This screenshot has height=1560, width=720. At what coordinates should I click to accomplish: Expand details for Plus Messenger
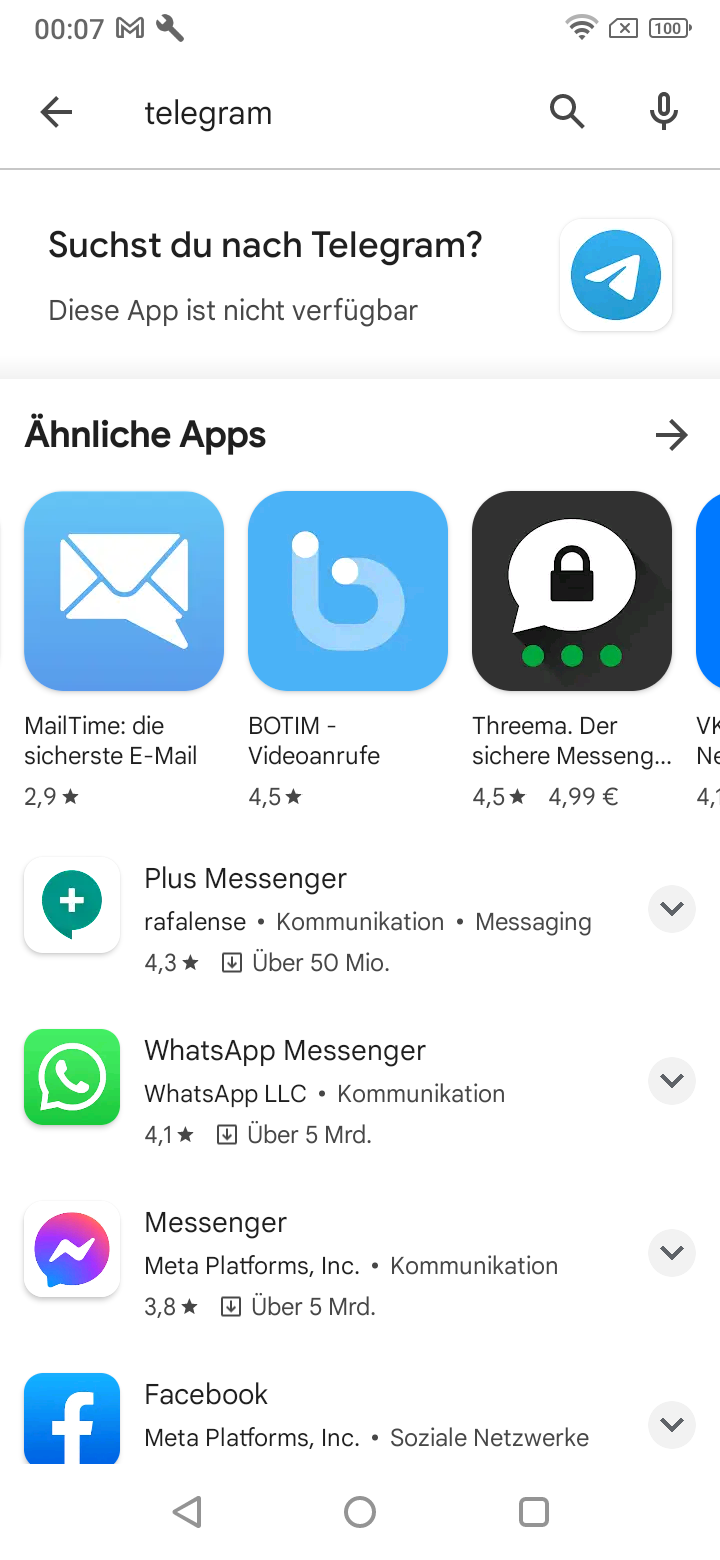(671, 908)
